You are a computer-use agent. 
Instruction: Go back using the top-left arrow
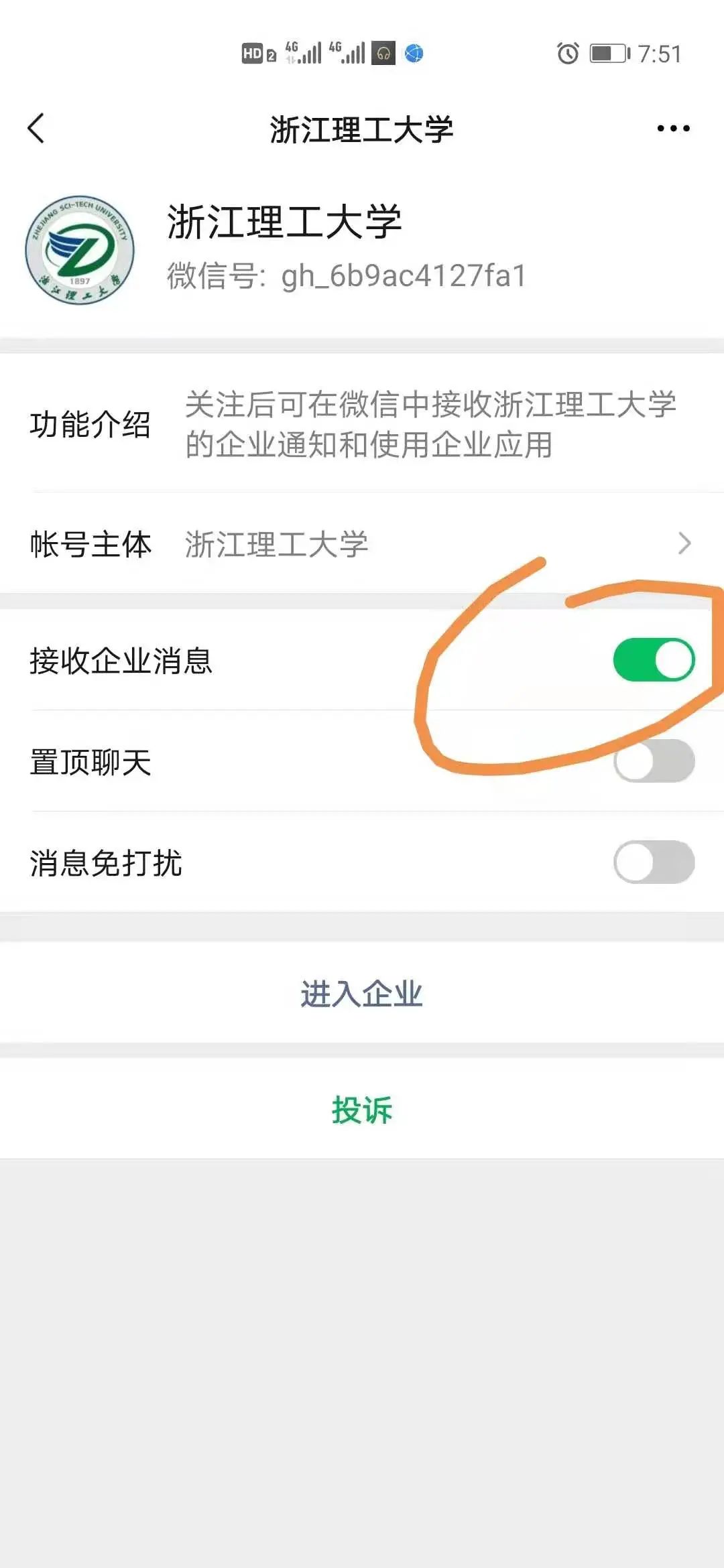37,129
